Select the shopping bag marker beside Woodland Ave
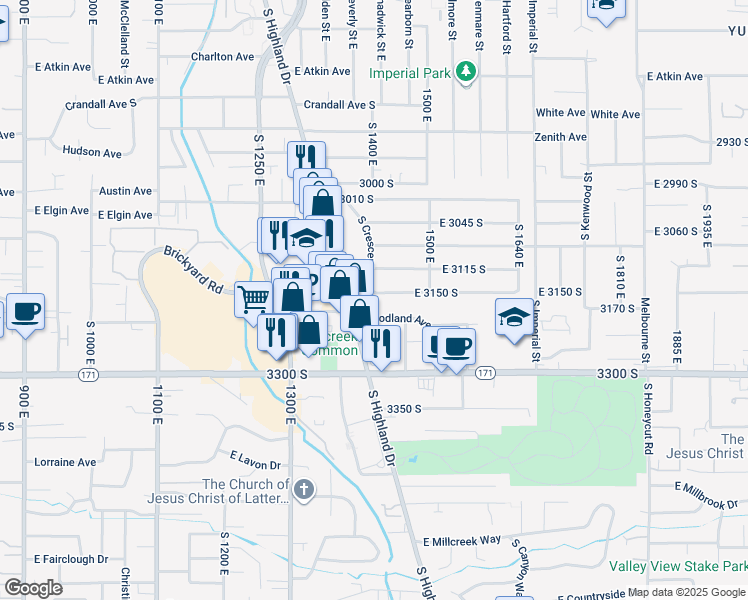 point(359,312)
